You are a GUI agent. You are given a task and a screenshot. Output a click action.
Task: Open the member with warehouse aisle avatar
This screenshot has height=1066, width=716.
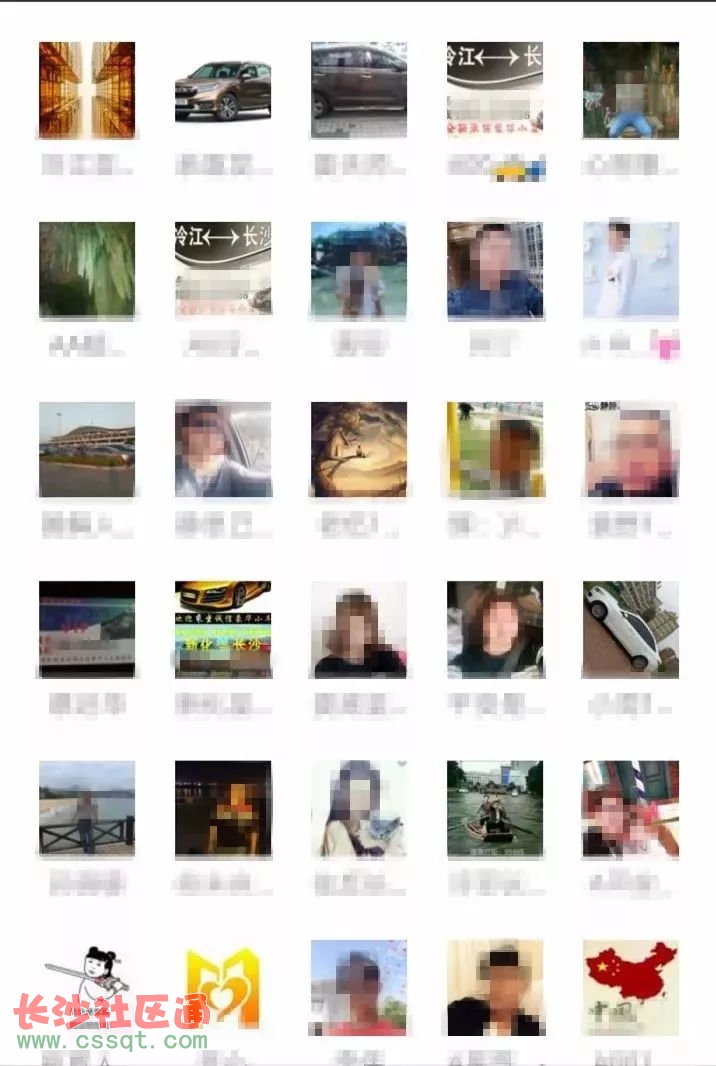point(87,90)
